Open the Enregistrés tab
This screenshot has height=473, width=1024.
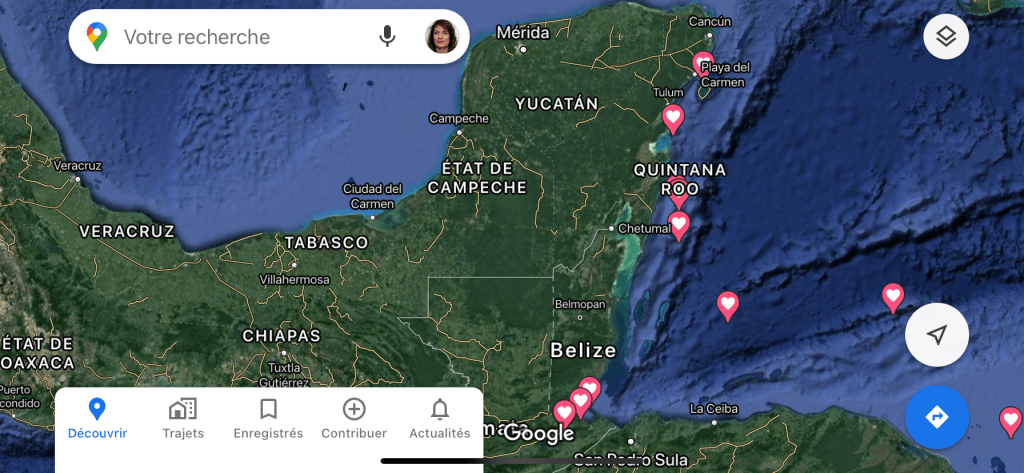point(268,418)
